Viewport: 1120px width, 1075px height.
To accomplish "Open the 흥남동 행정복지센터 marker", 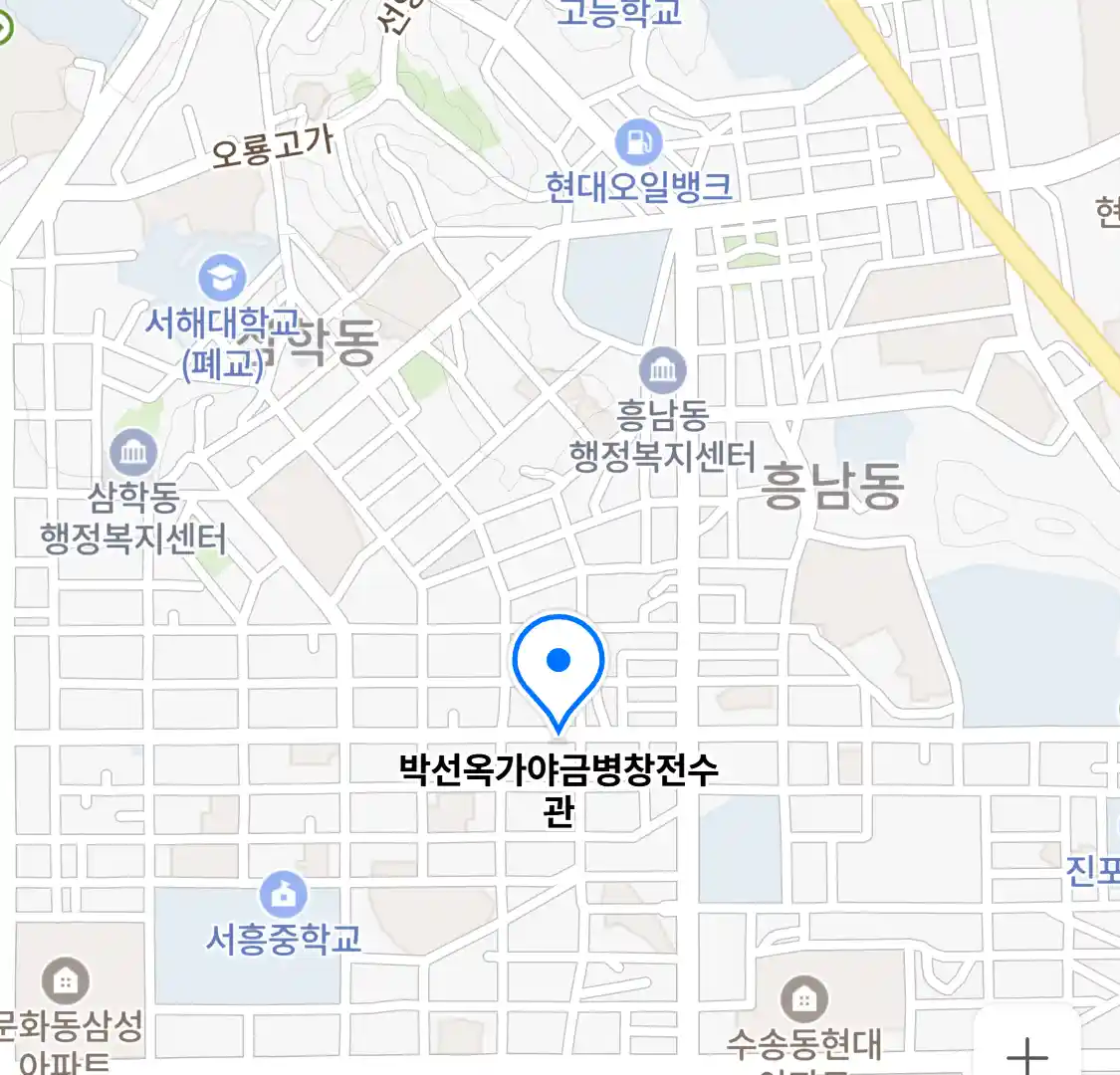I will click(x=662, y=370).
